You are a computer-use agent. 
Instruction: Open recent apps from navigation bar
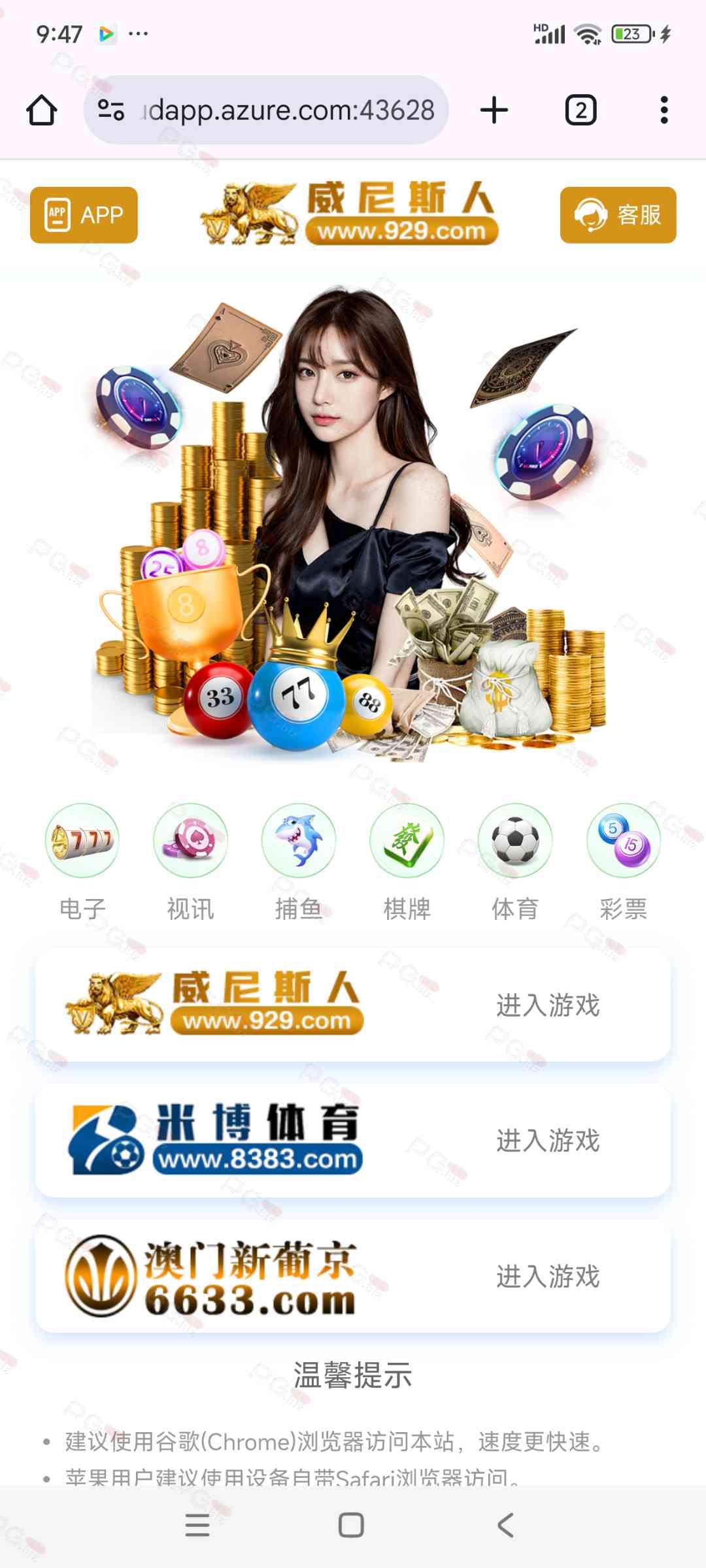click(x=197, y=1525)
